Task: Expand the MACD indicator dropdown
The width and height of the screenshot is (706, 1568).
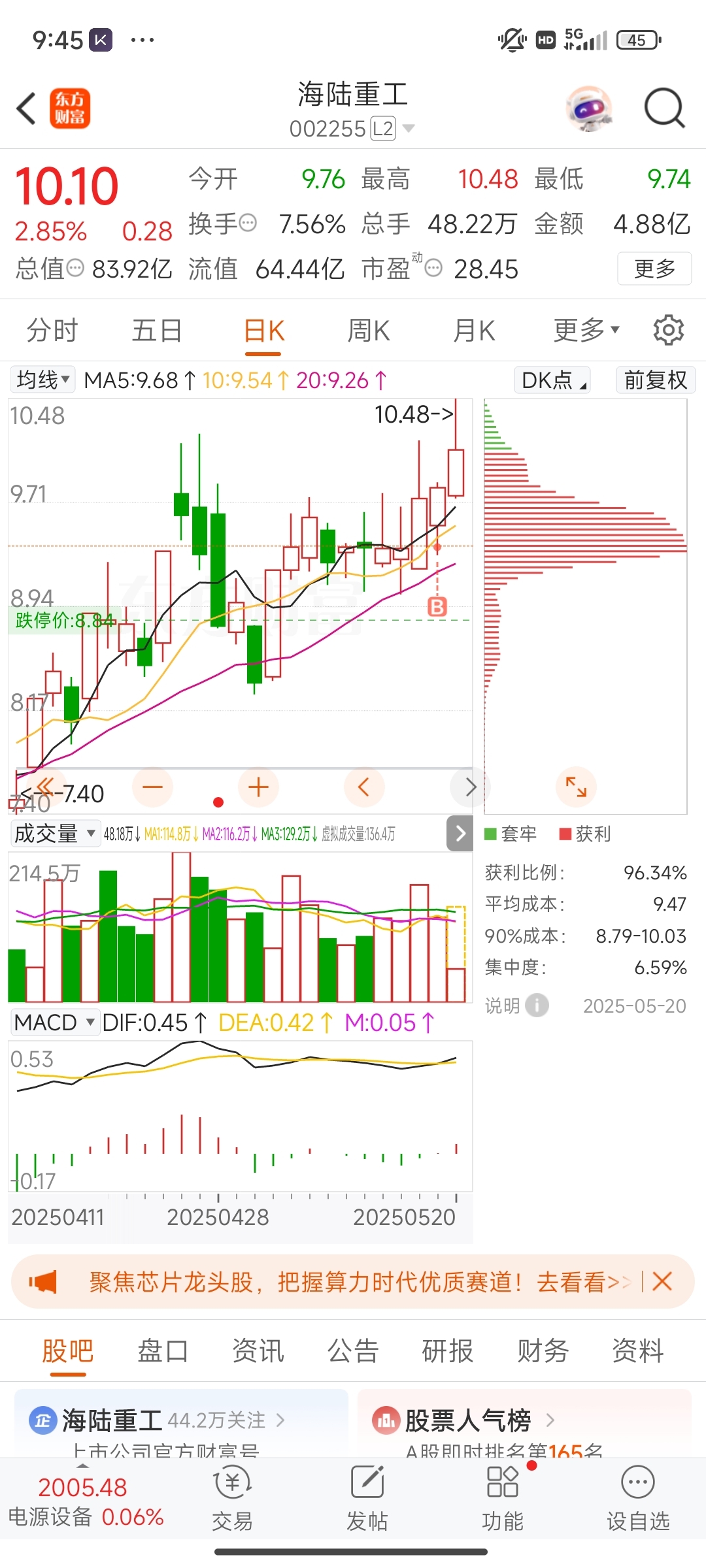Action: [x=55, y=1022]
